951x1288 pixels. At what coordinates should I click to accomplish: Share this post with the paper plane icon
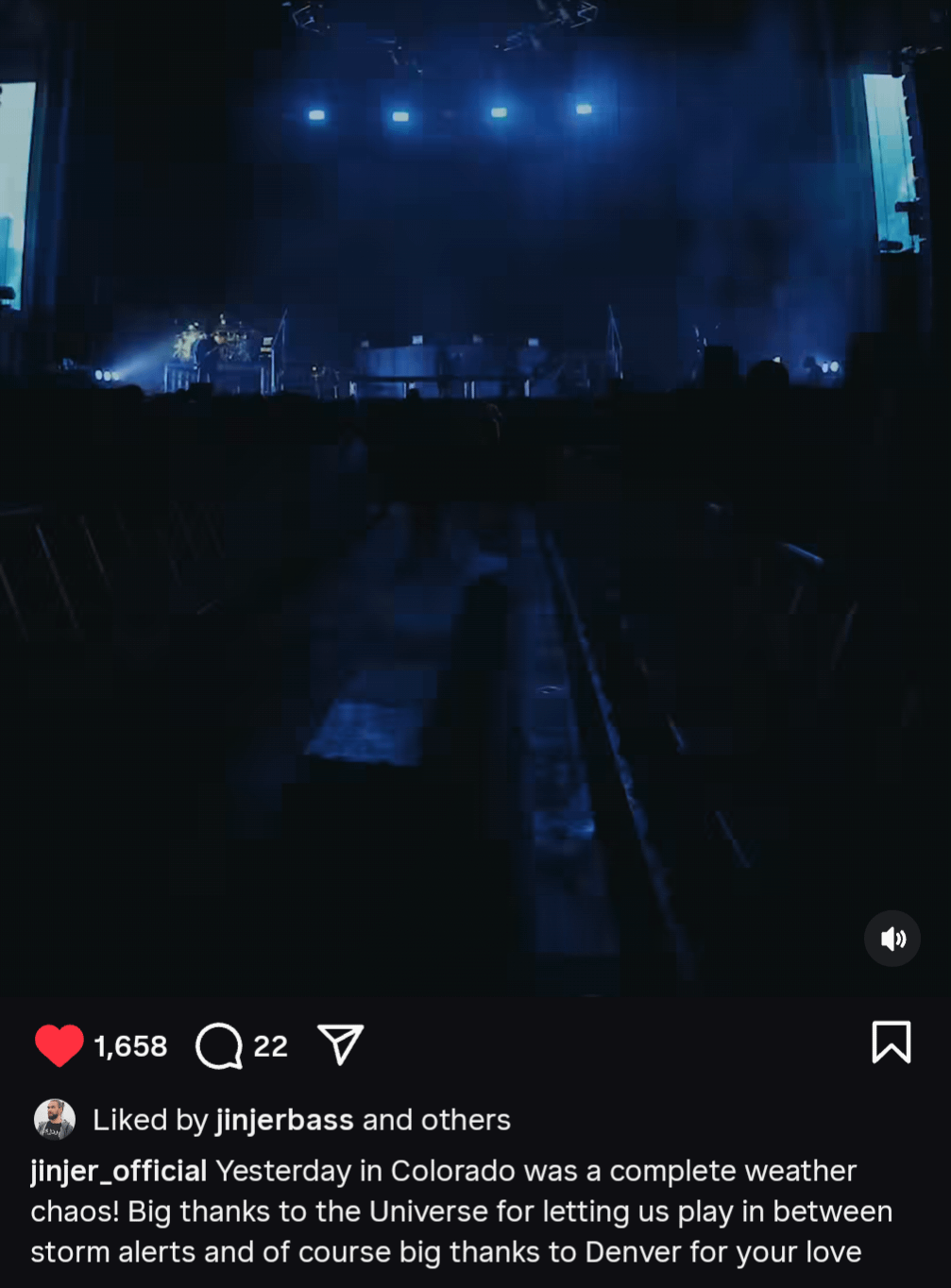[x=341, y=1044]
